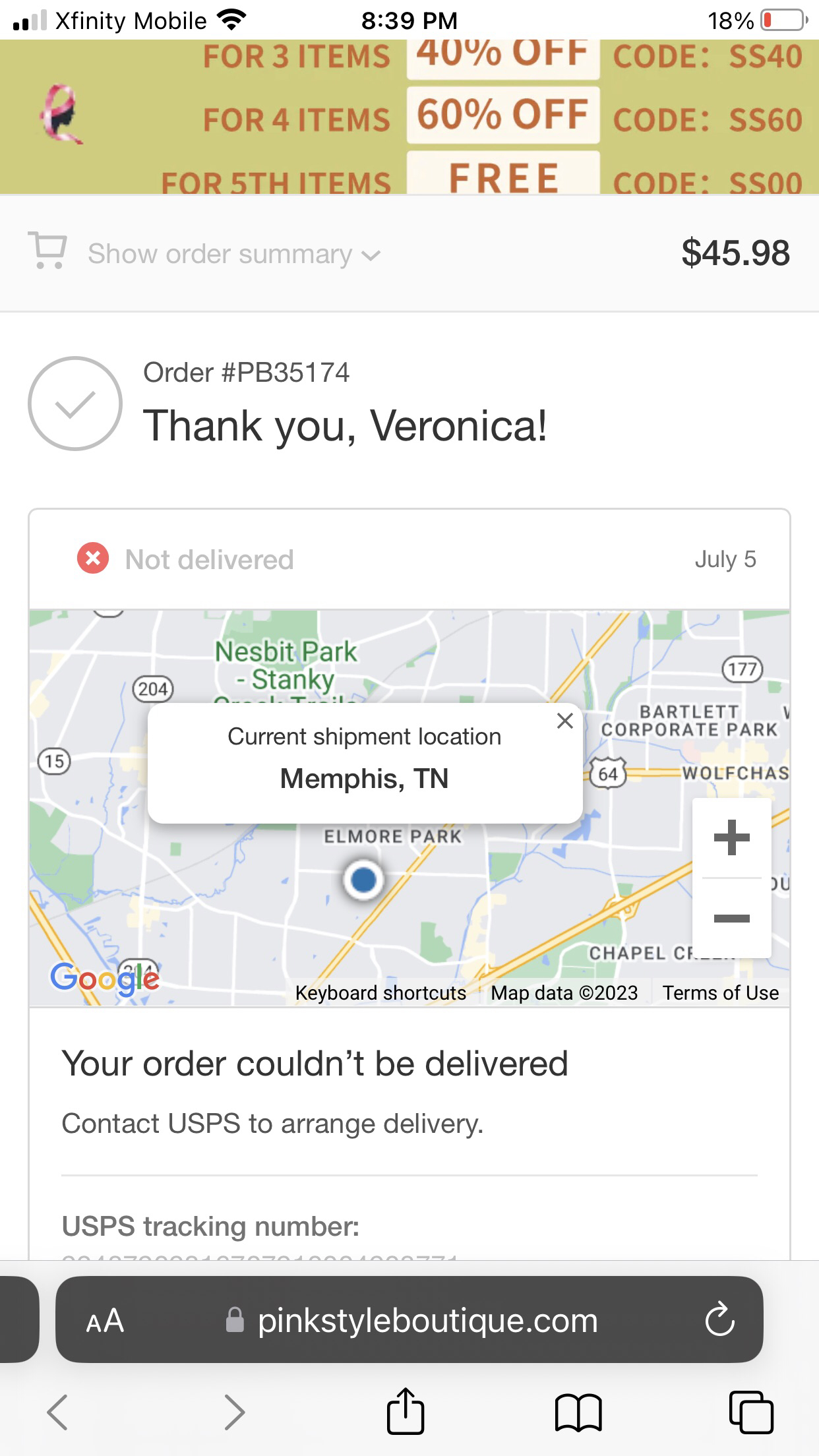The height and width of the screenshot is (1456, 819).
Task: Open Safari bookmarks
Action: point(578,1412)
